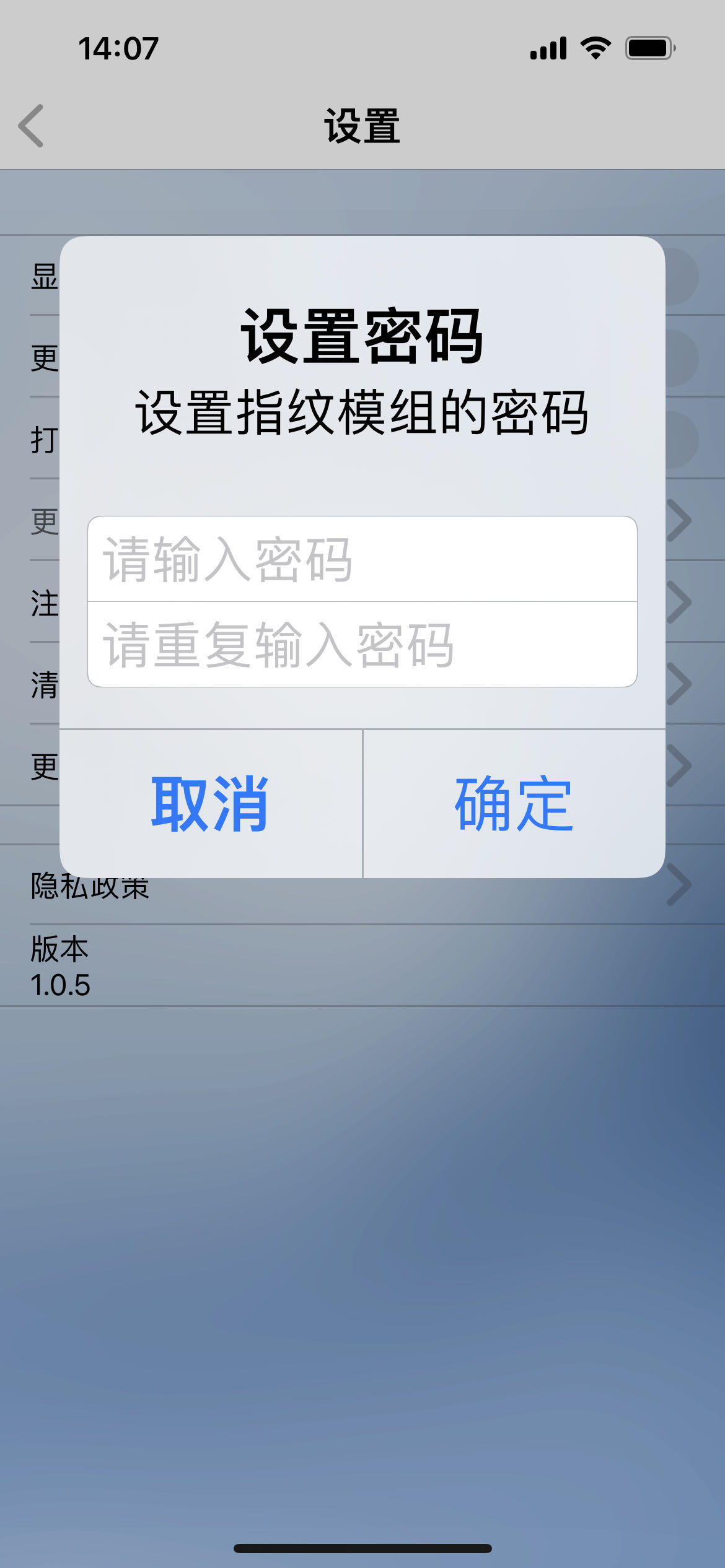
Task: Cancel the password dialog with 取消
Action: pos(211,804)
